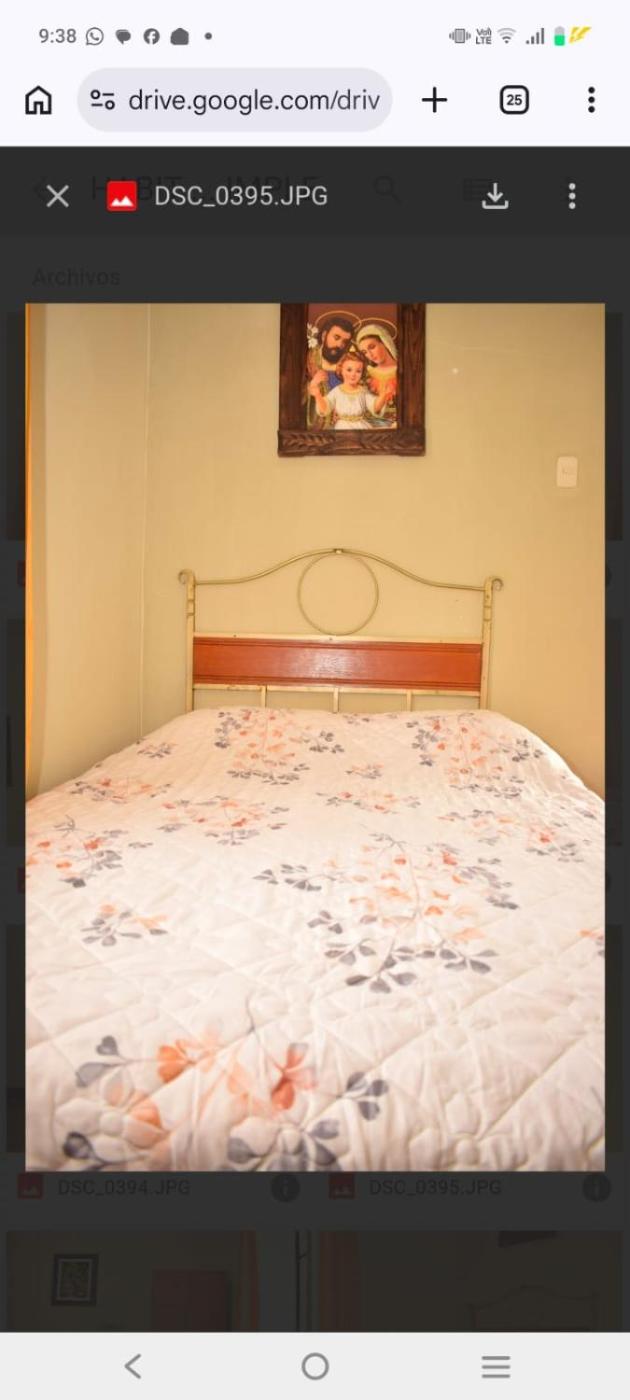Download the DSC_0395.JPG image
Viewport: 630px width, 1400px height.
tap(495, 196)
